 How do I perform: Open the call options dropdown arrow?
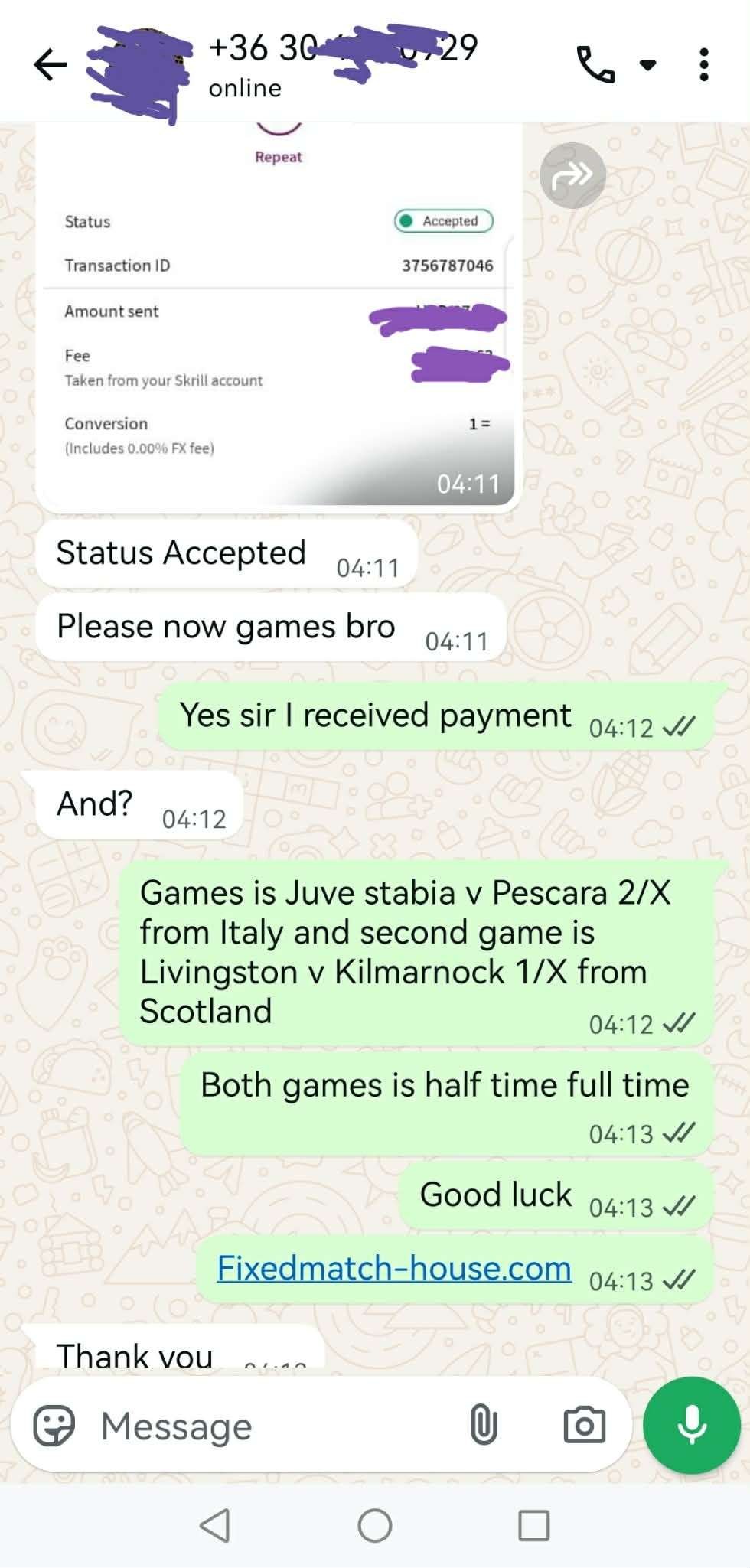pyautogui.click(x=647, y=65)
